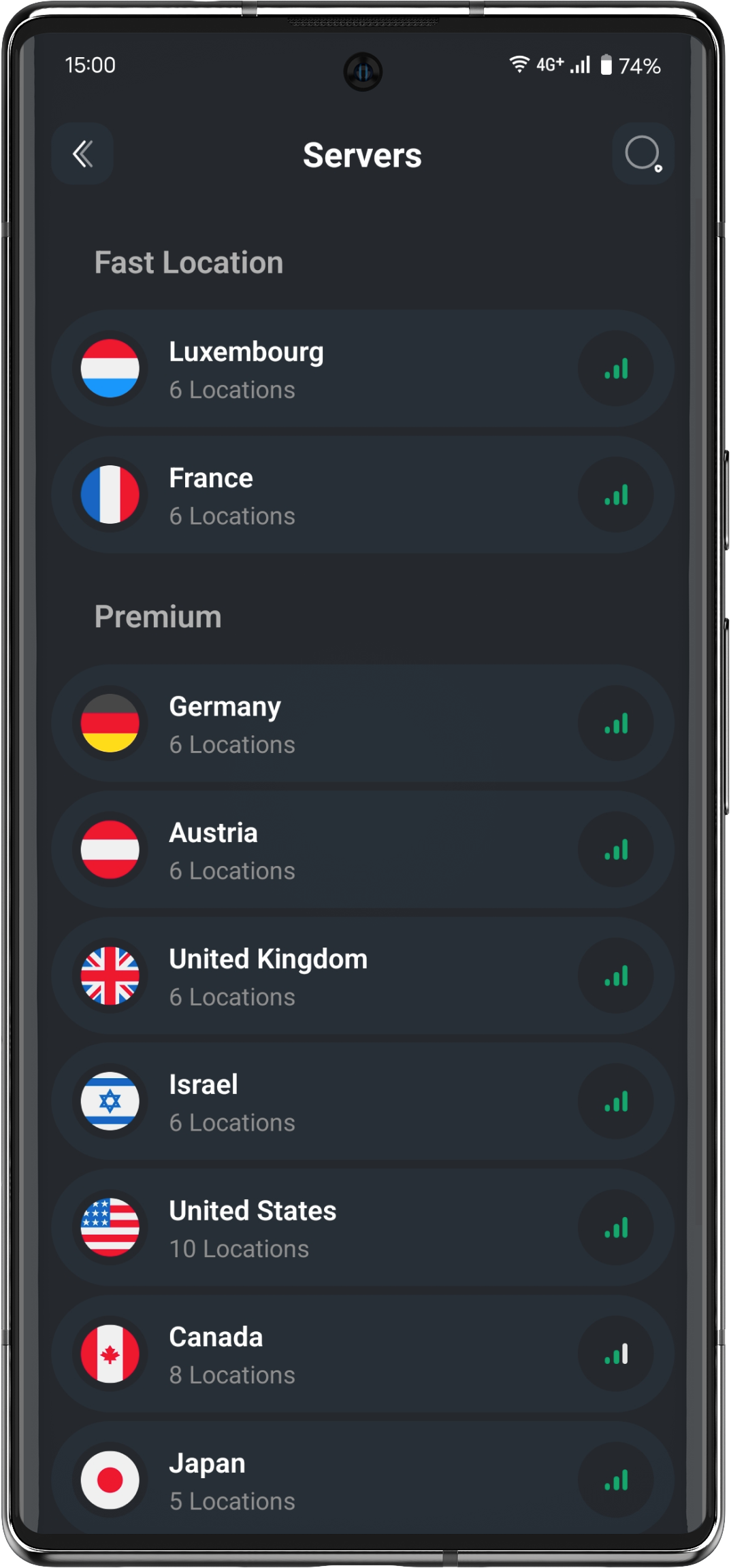Tap the Israel flag icon
The height and width of the screenshot is (1568, 731).
[110, 1101]
